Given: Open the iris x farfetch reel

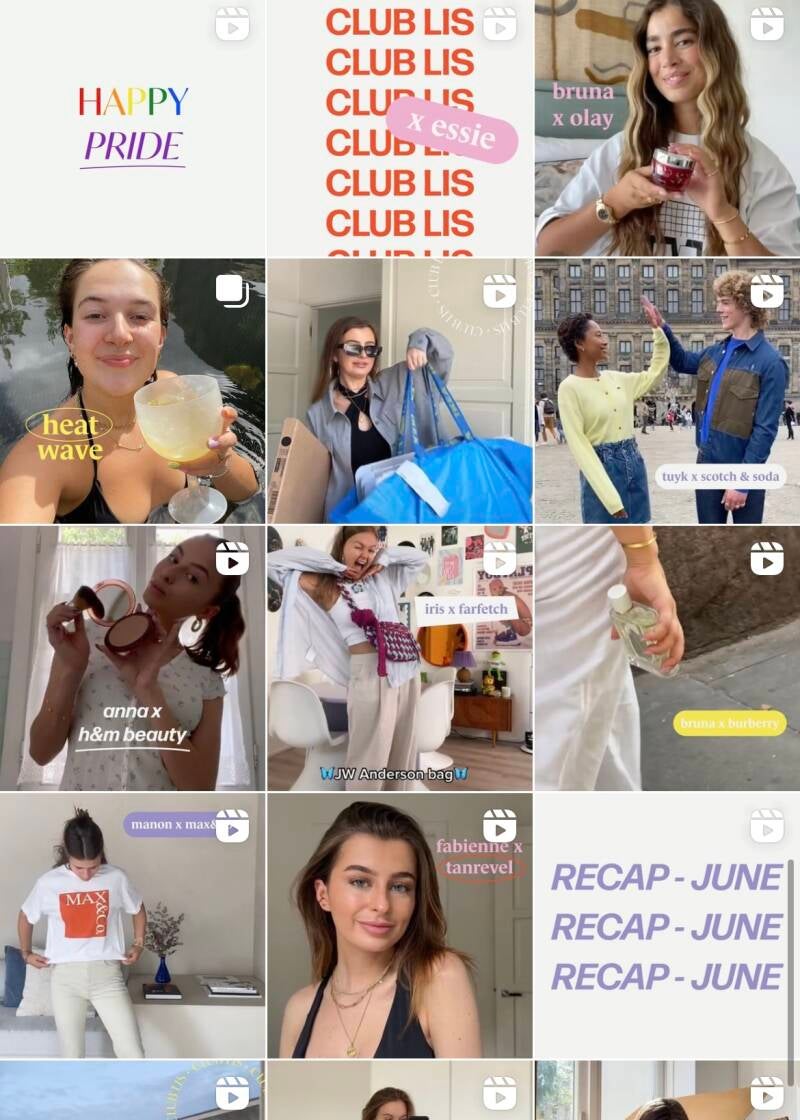Looking at the screenshot, I should (x=400, y=658).
